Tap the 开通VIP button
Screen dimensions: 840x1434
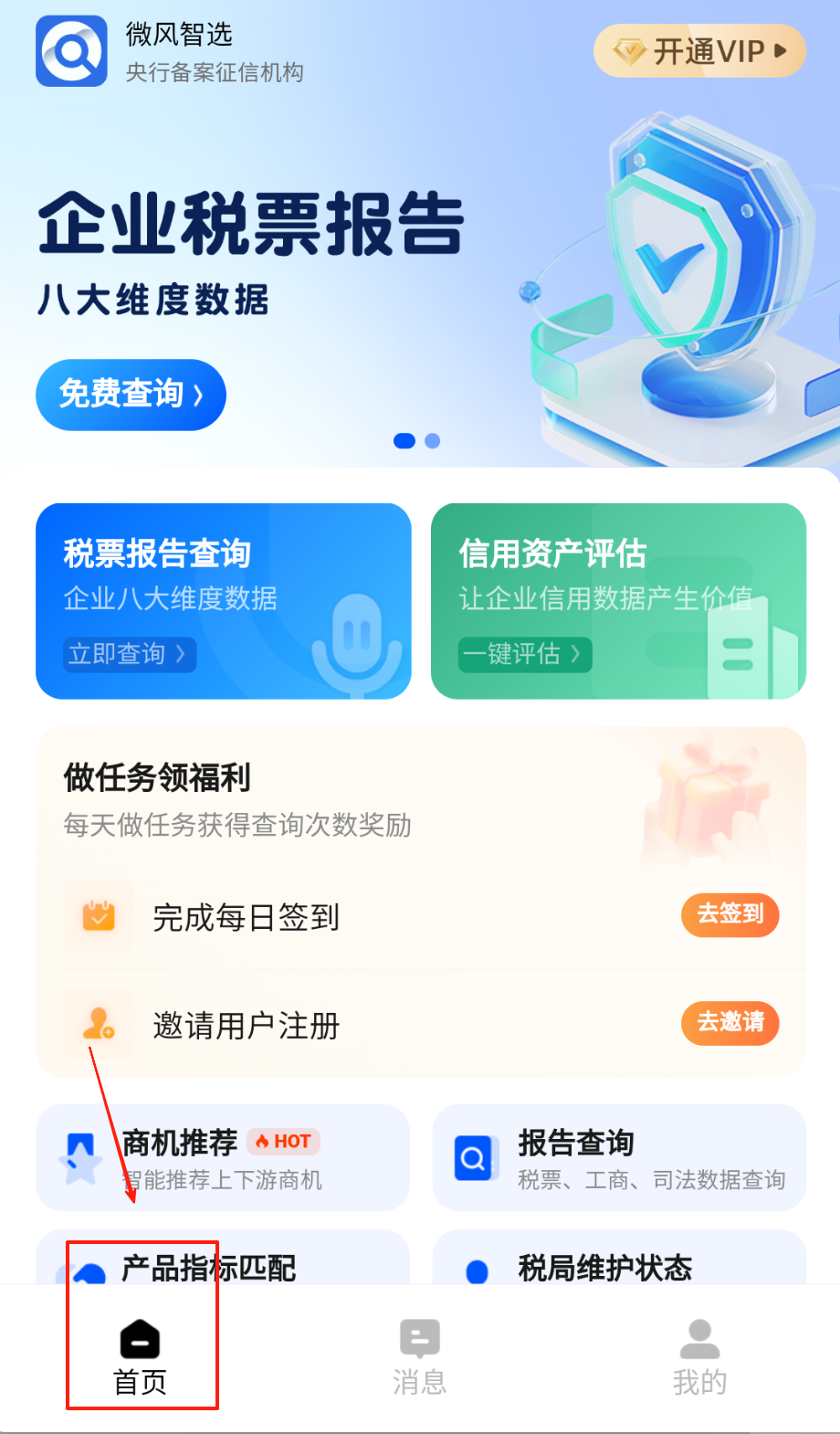click(699, 51)
